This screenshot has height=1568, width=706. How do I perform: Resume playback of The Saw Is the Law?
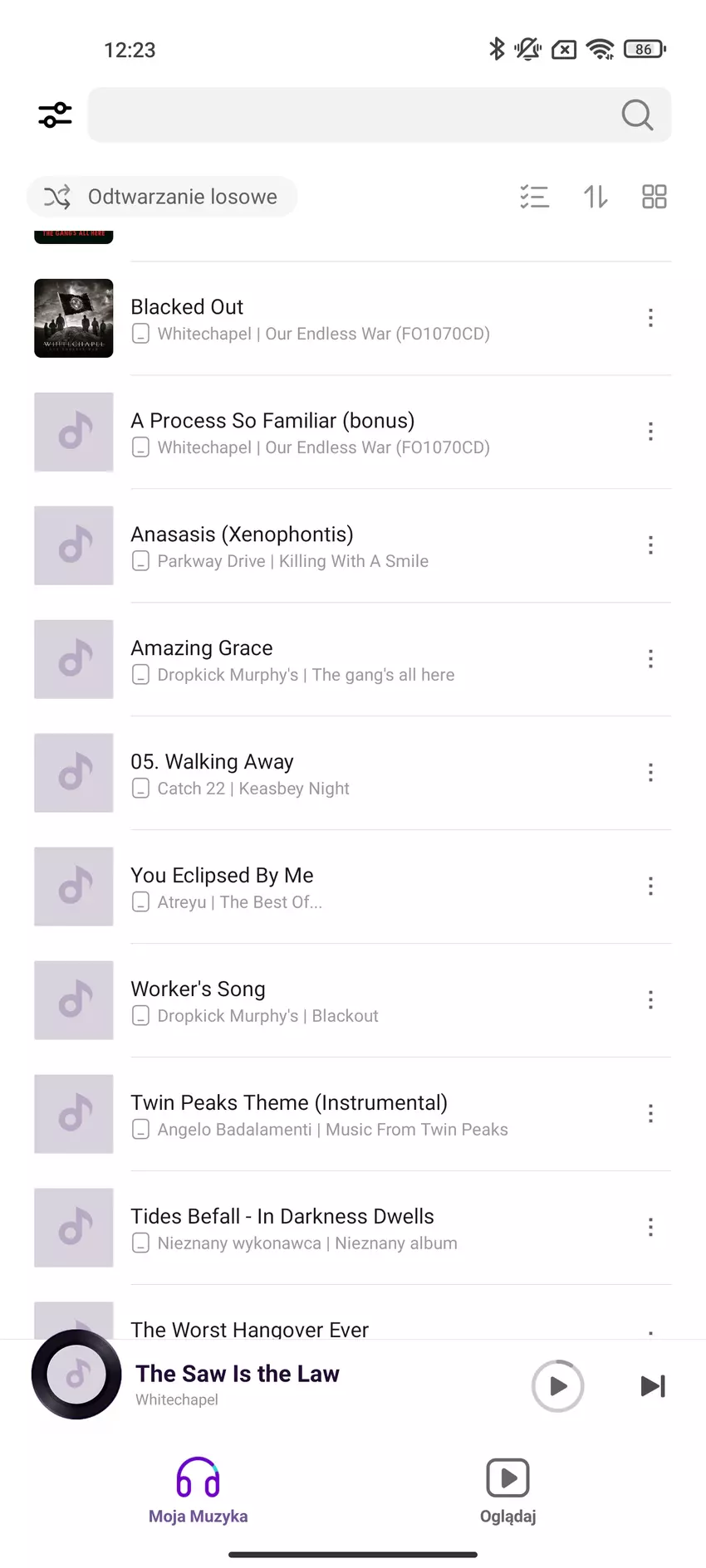pyautogui.click(x=557, y=1385)
